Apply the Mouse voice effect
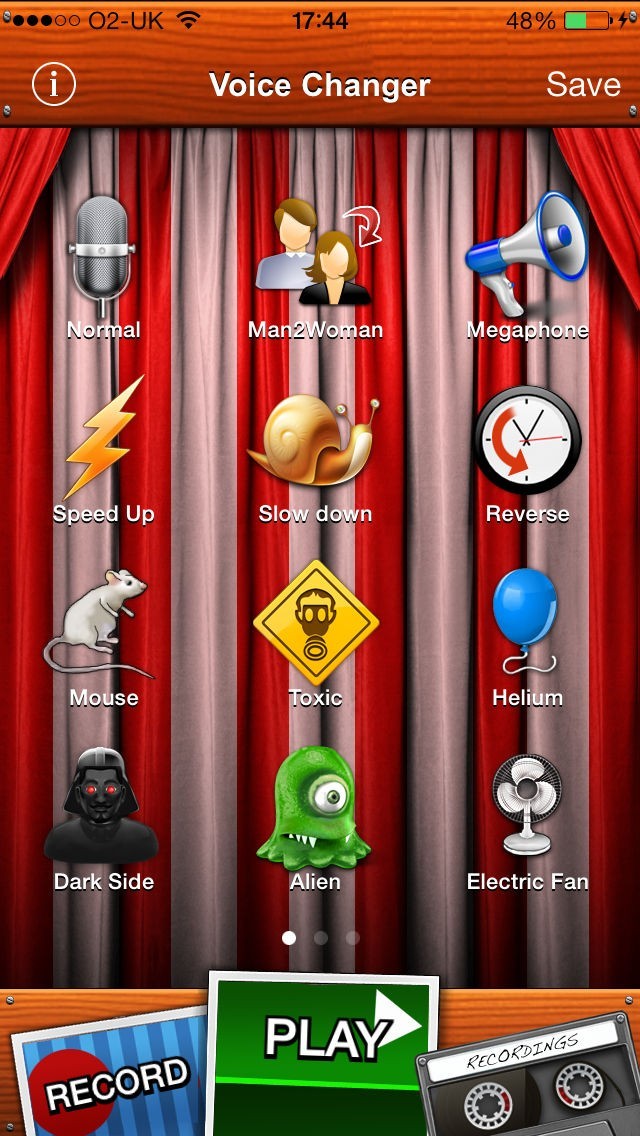640x1136 pixels. 103,632
